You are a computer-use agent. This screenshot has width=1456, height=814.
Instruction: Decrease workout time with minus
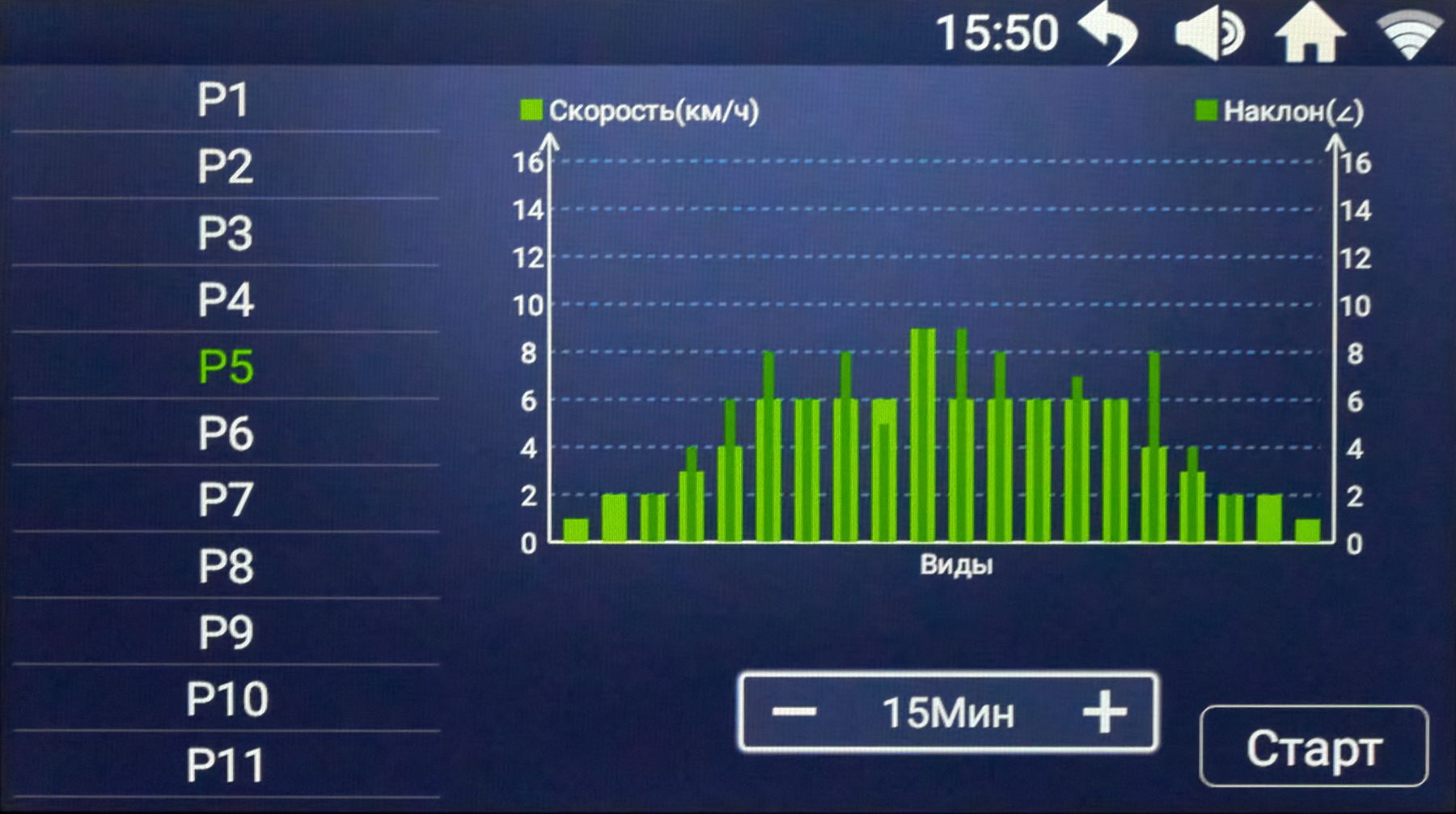(794, 712)
